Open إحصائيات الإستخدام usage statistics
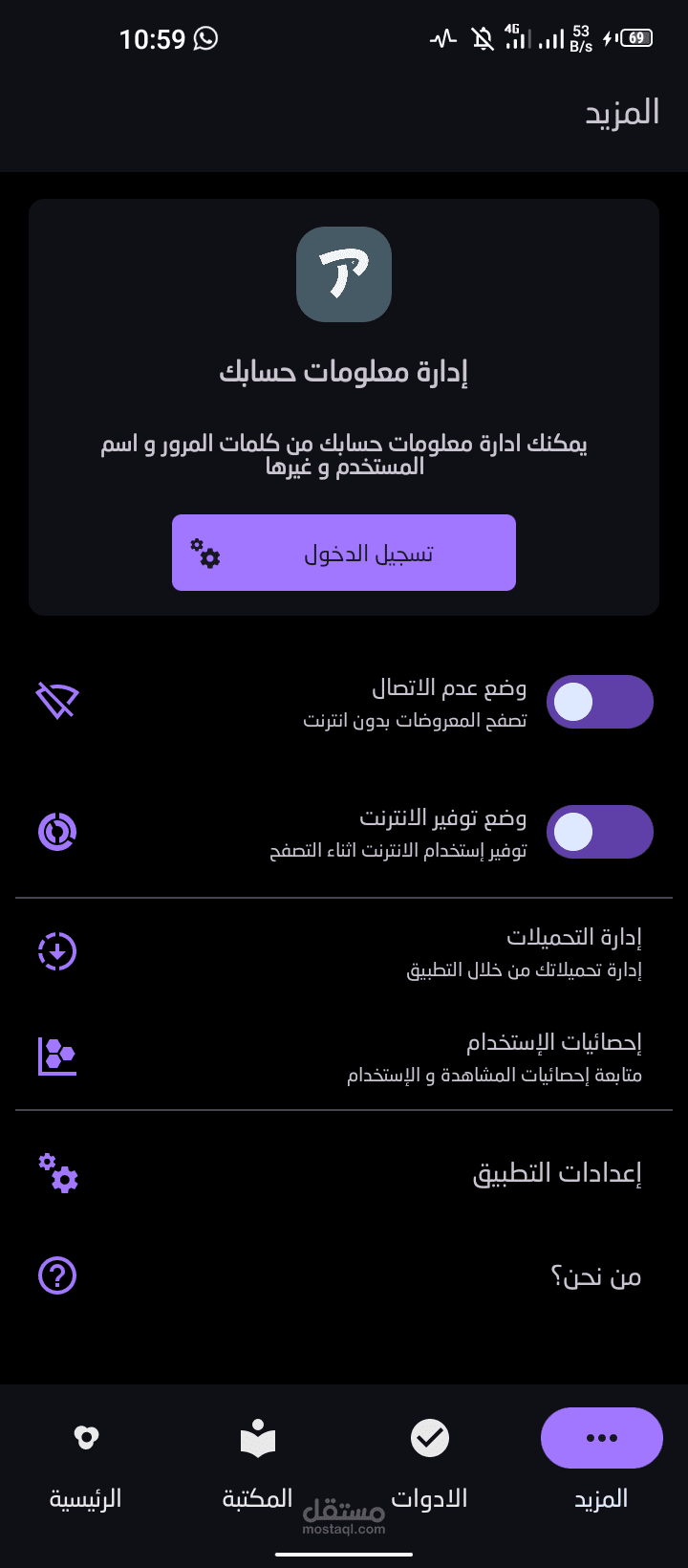 coord(344,1056)
